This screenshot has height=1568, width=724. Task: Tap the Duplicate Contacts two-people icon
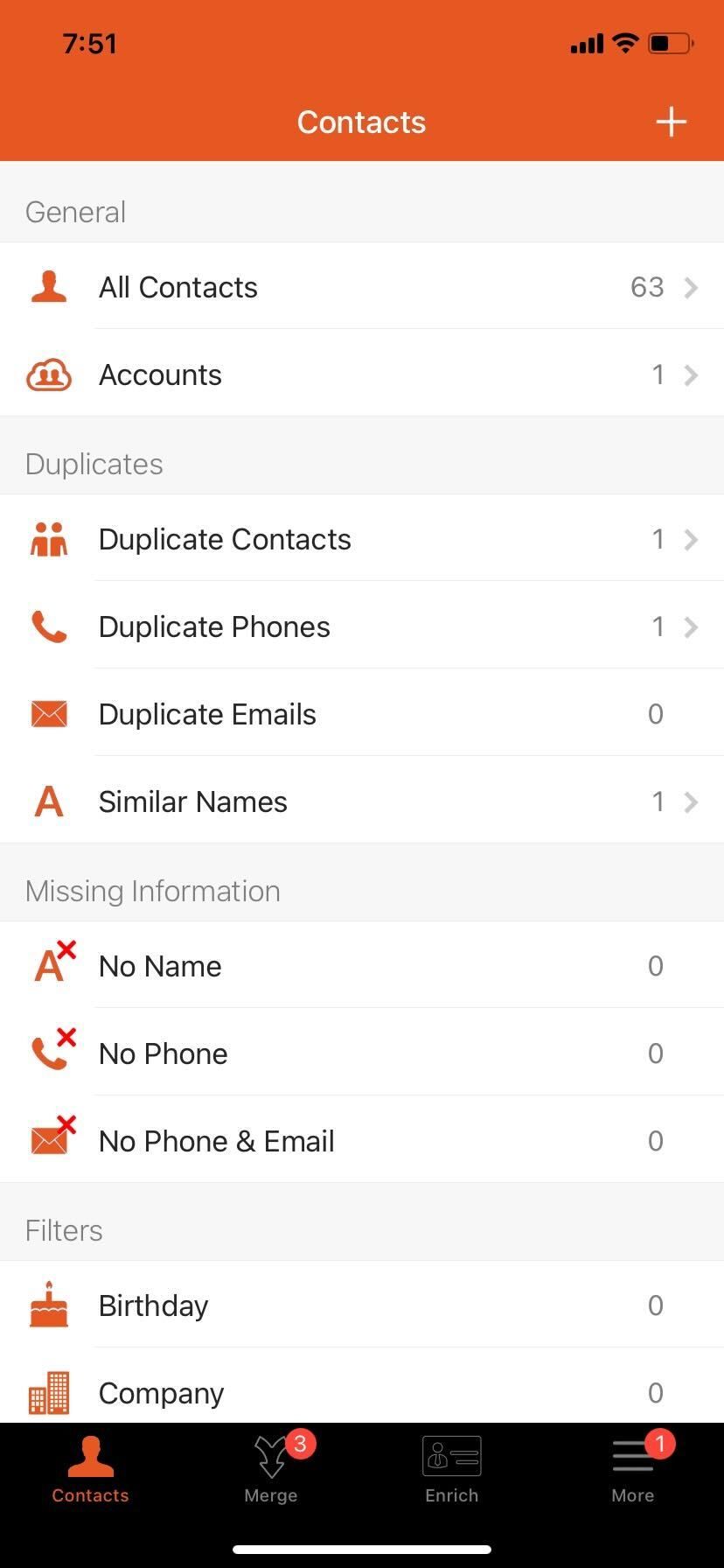pos(49,539)
